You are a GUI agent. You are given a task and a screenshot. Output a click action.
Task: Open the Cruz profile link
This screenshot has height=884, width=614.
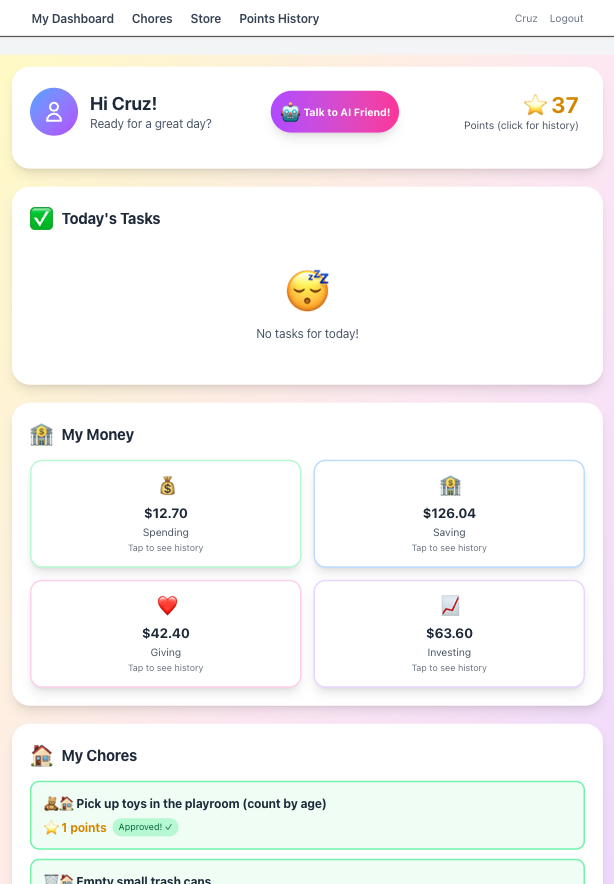[x=526, y=19]
